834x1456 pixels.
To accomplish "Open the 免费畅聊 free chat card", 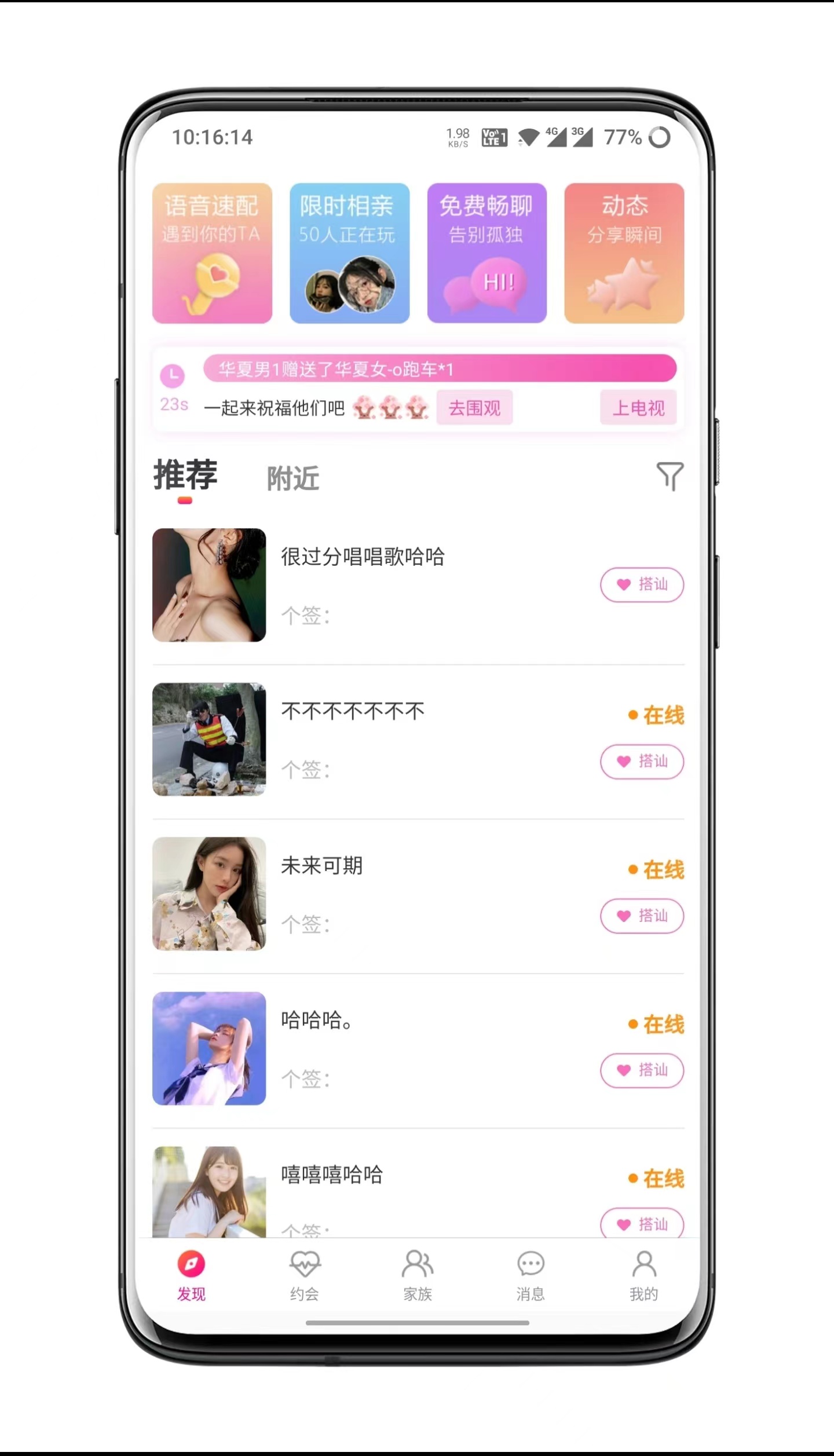I will tap(487, 253).
